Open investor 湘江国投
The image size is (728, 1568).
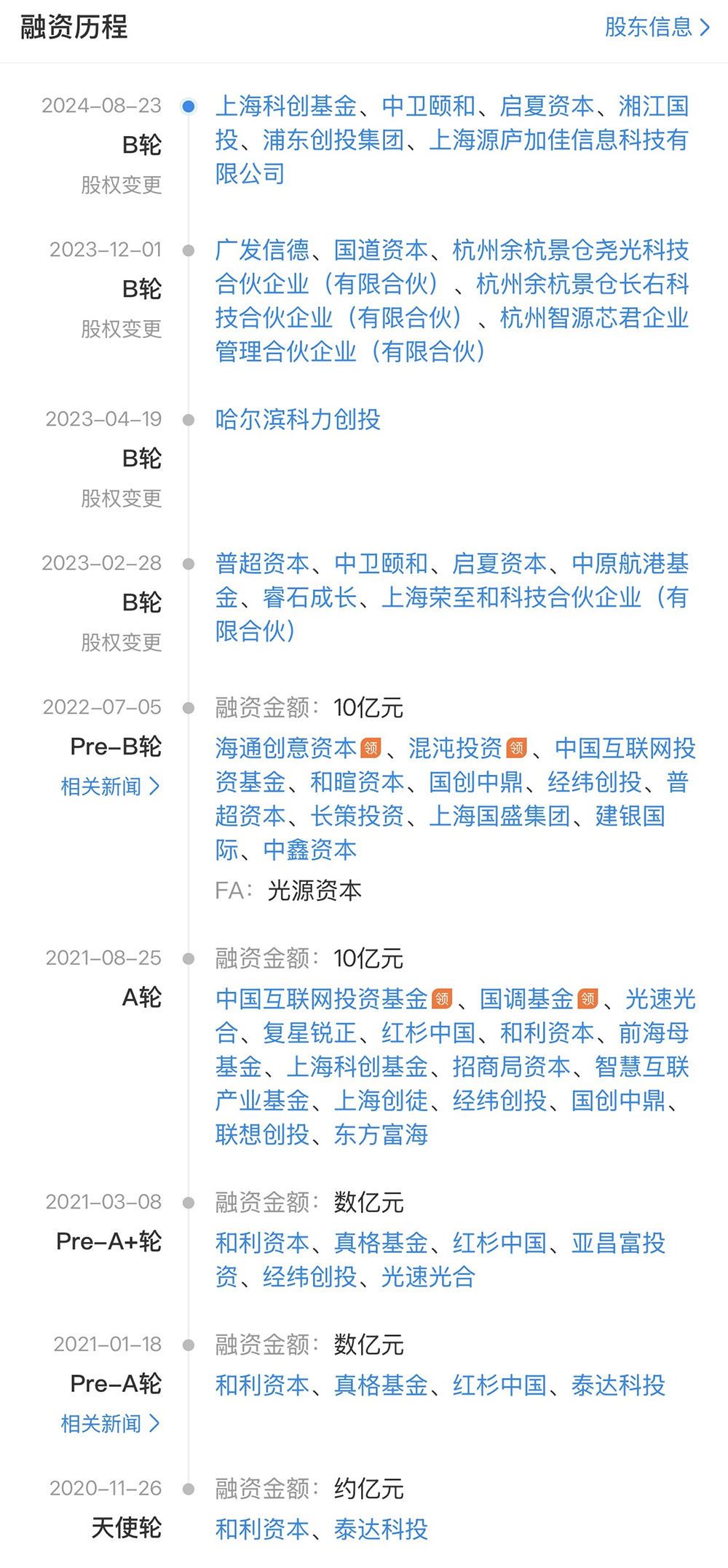coord(653,106)
